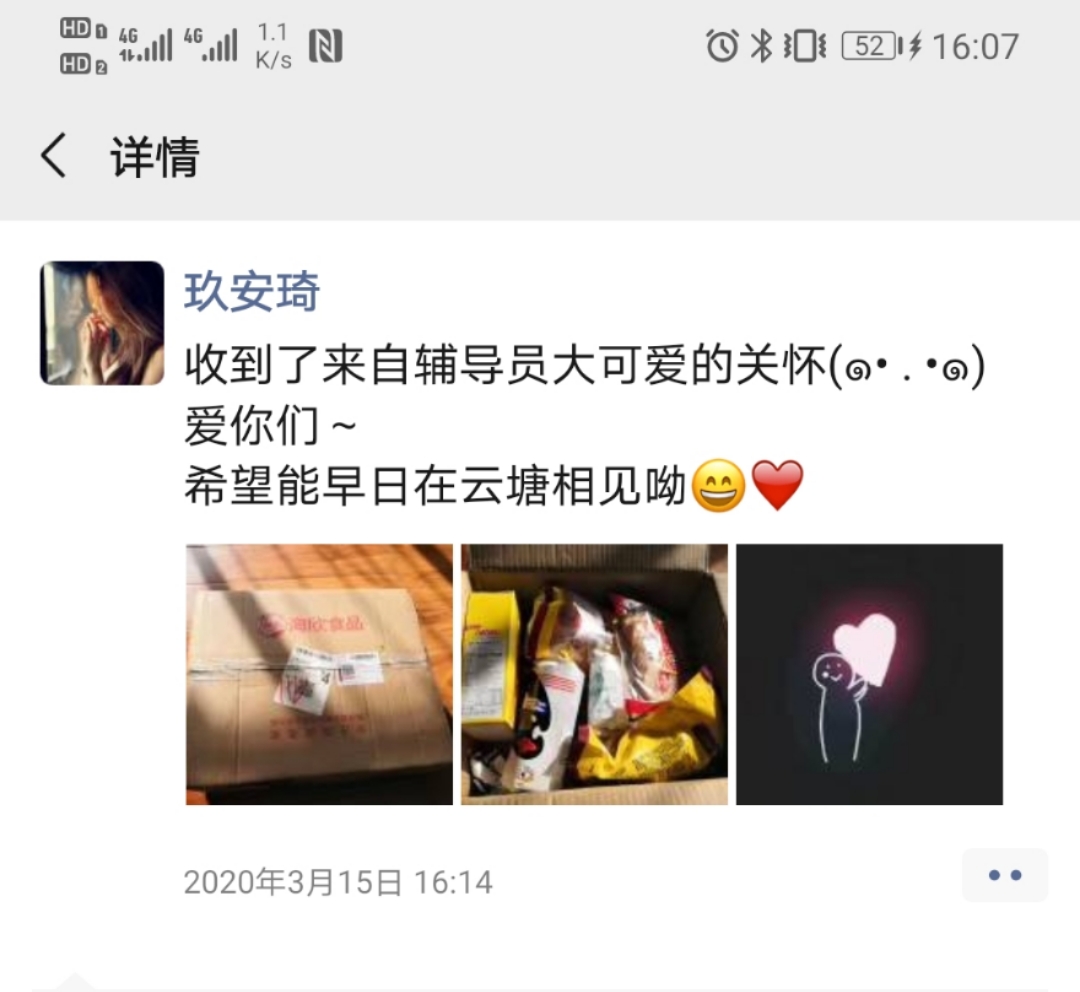Image resolution: width=1080 pixels, height=992 pixels.
Task: Go back from the 详情 page
Action: [54, 157]
